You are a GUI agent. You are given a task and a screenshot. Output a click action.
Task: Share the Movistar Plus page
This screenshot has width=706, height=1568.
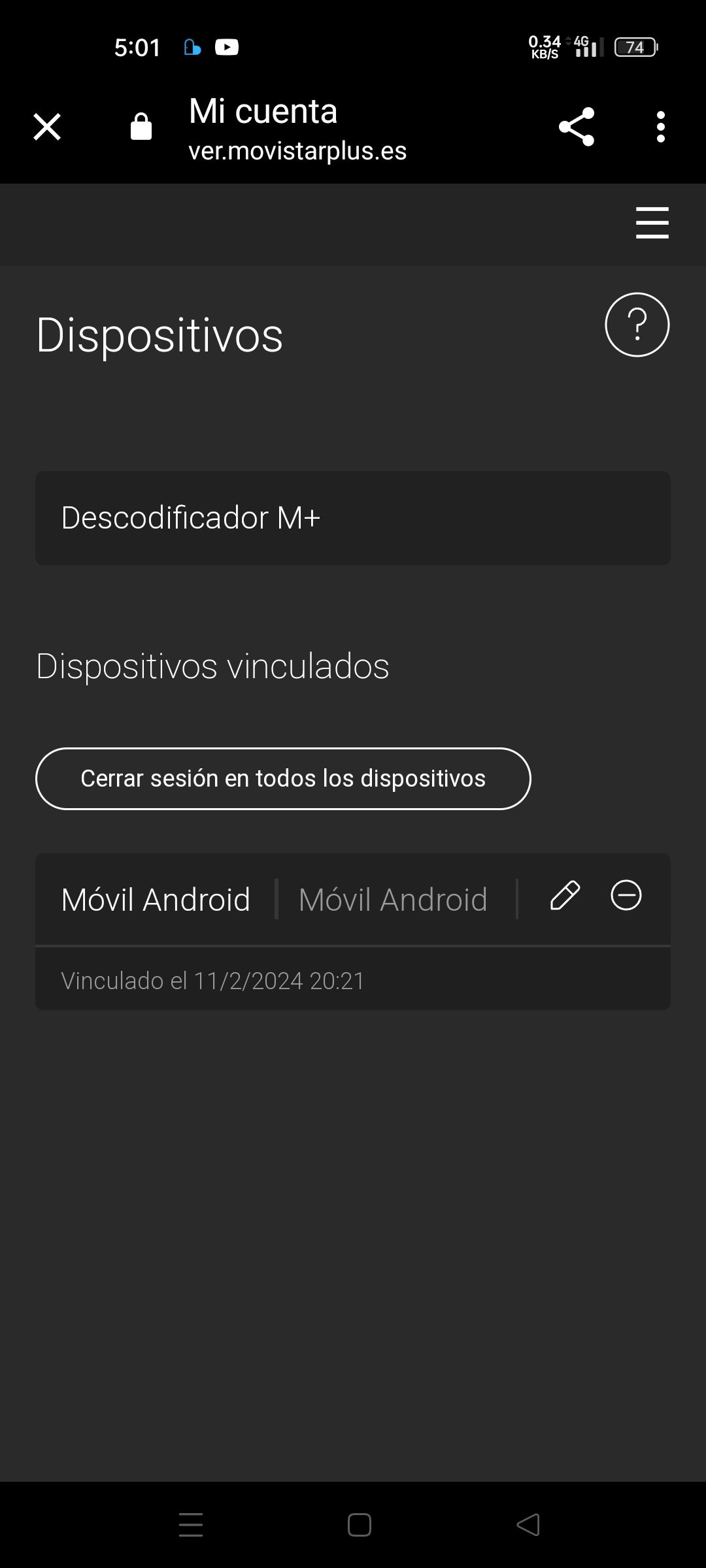pyautogui.click(x=576, y=127)
